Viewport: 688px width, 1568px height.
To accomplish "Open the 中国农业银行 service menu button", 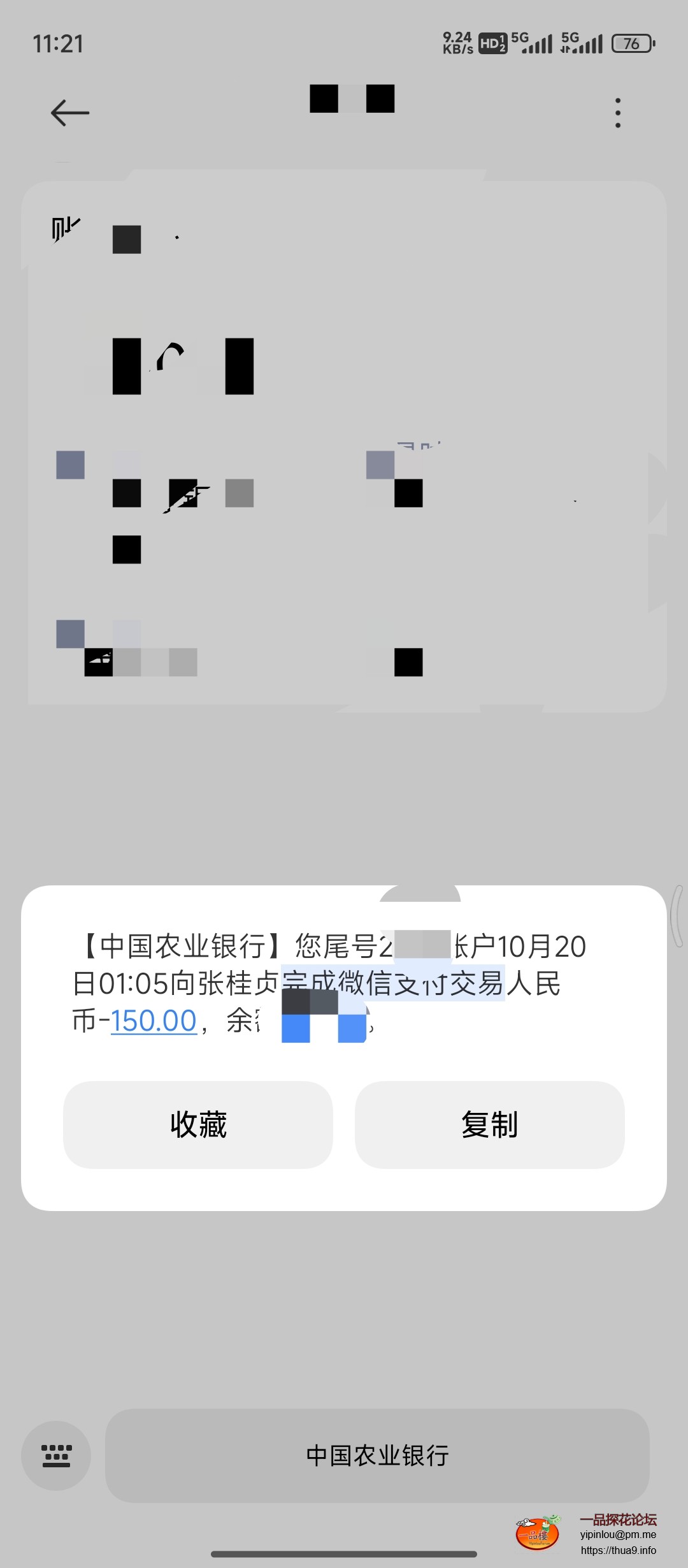I will tap(377, 1456).
